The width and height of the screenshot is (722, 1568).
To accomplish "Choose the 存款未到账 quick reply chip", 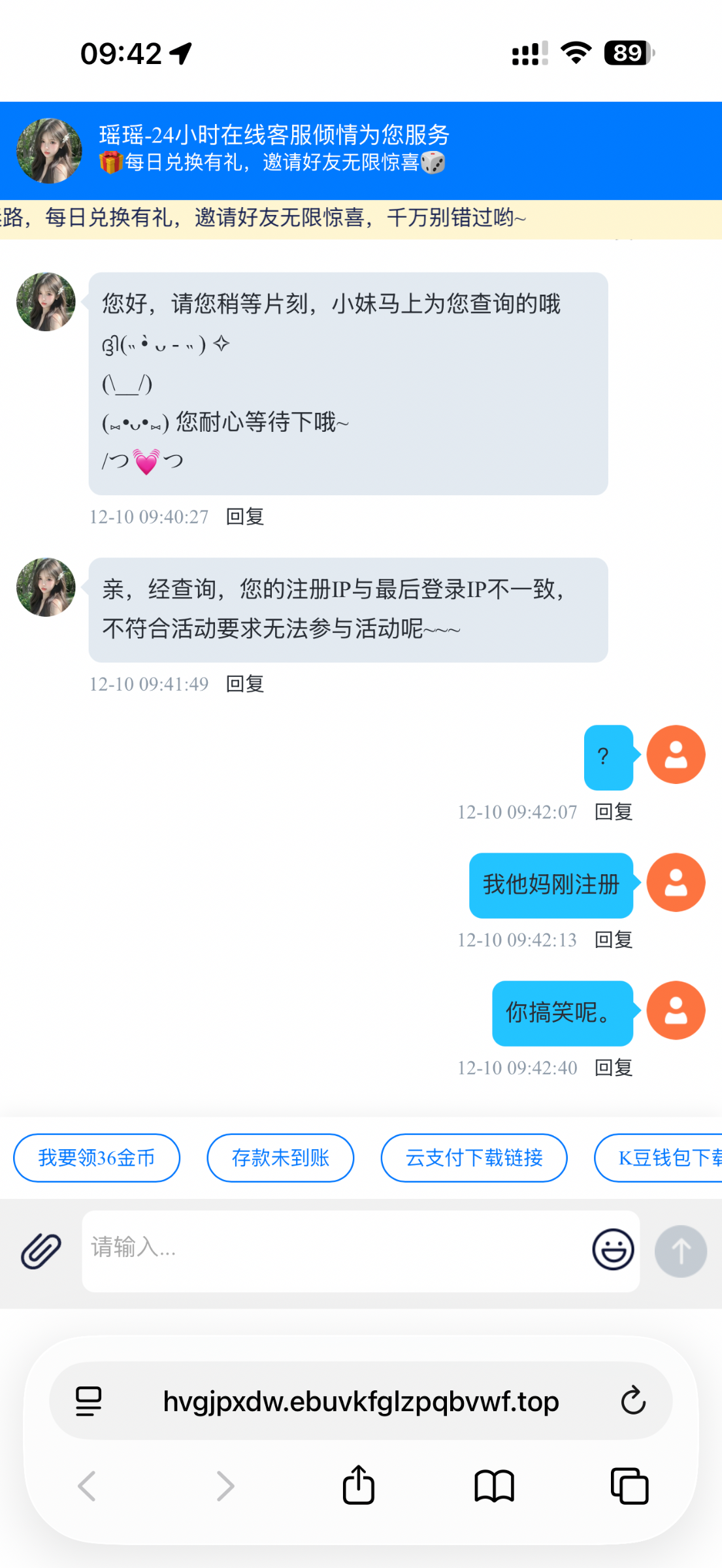I will pyautogui.click(x=280, y=1158).
